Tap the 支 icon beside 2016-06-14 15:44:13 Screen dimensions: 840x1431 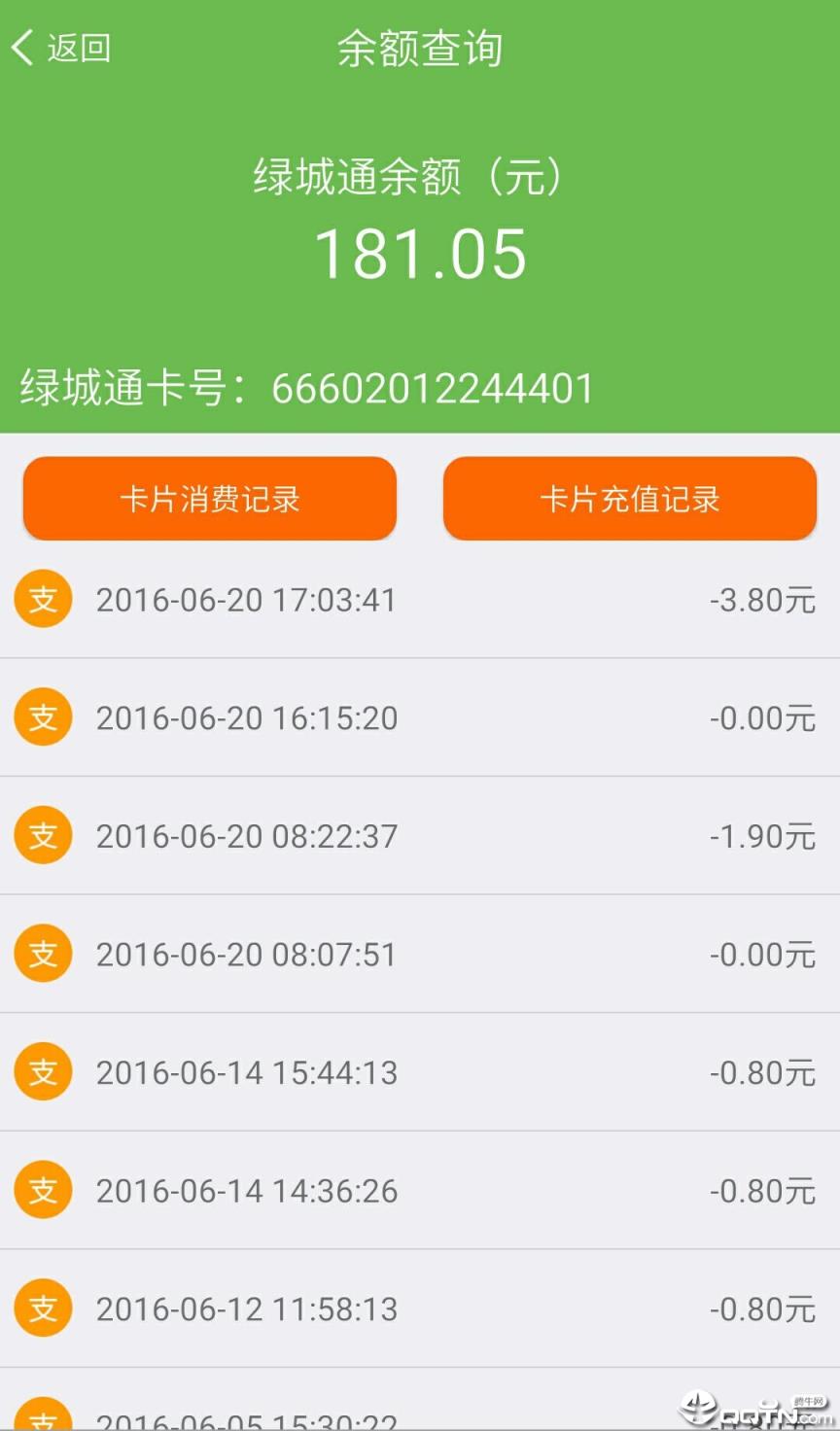[x=43, y=1072]
